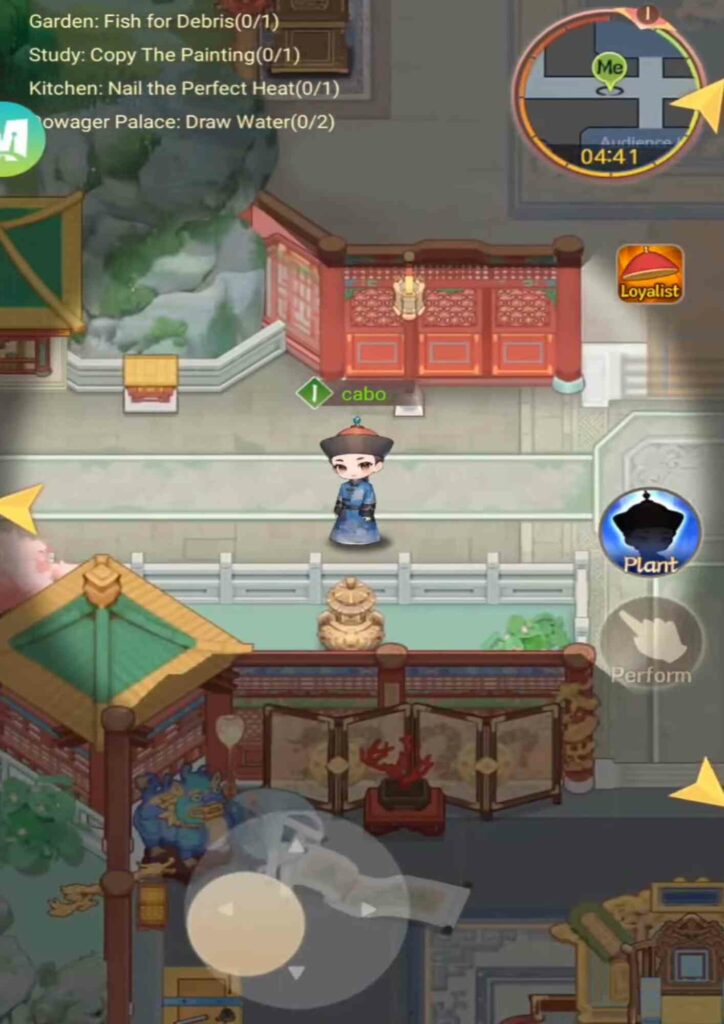Tap the Plant action button
Screen dimensions: 724x1024
pyautogui.click(x=650, y=532)
